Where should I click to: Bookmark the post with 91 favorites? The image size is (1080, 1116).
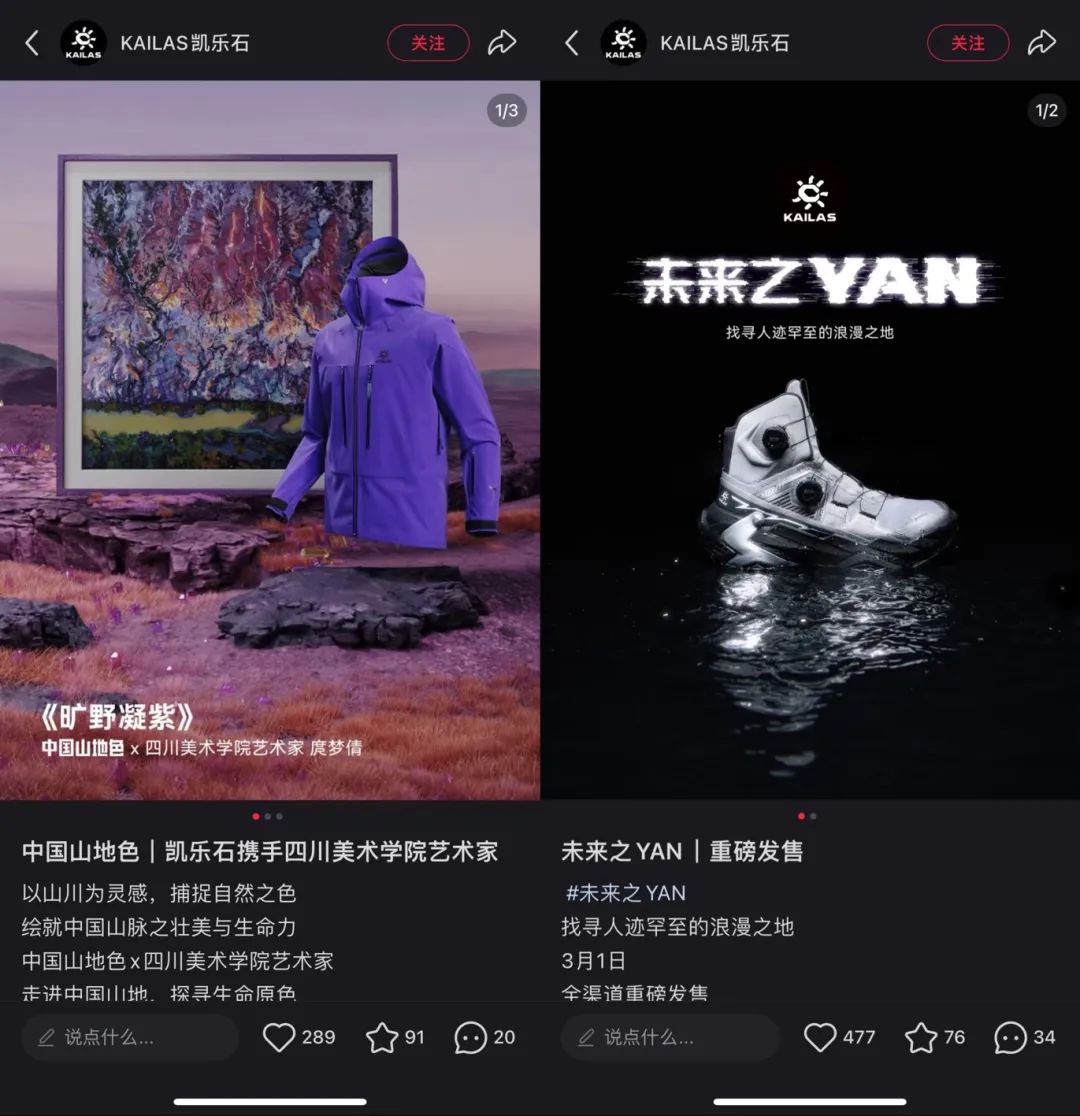click(382, 1038)
